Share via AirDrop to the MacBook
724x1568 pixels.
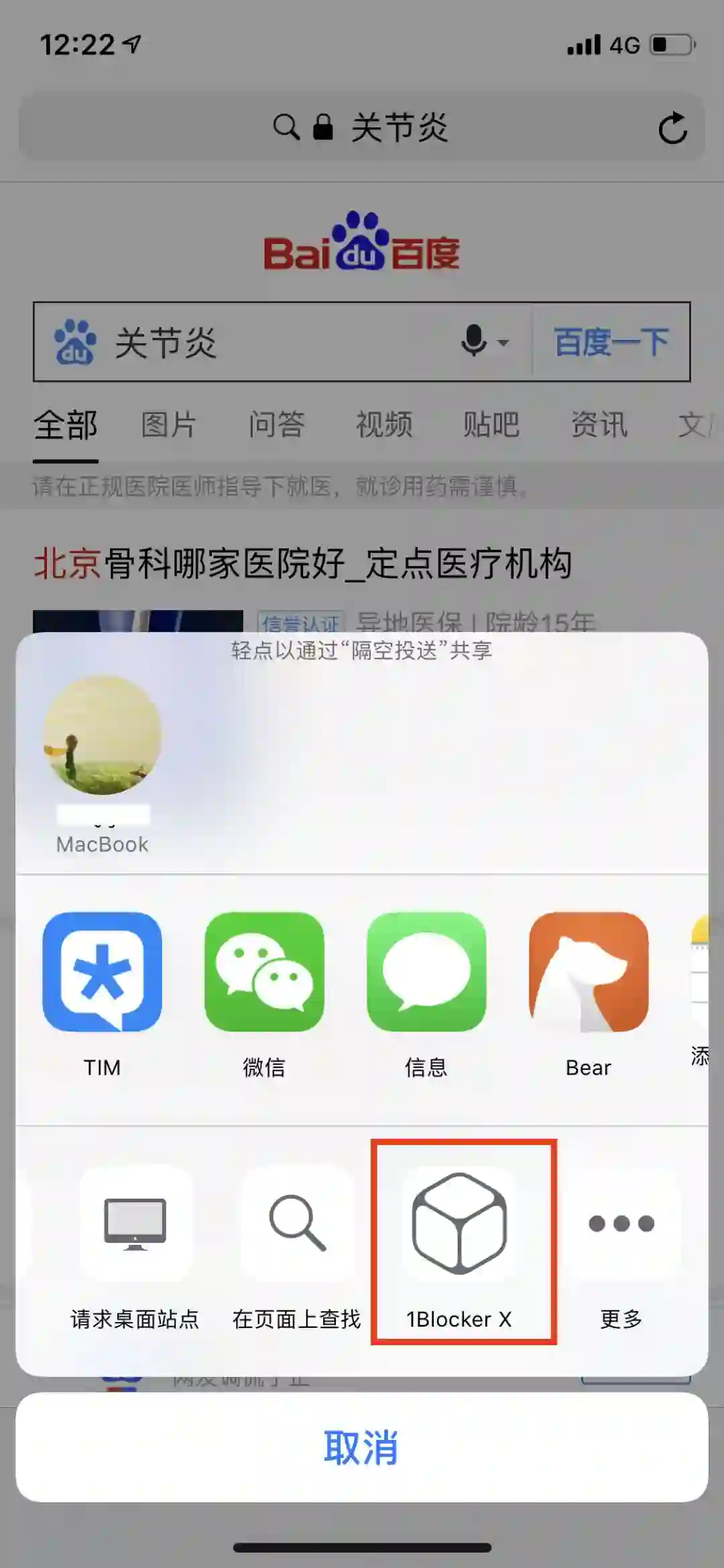[103, 735]
